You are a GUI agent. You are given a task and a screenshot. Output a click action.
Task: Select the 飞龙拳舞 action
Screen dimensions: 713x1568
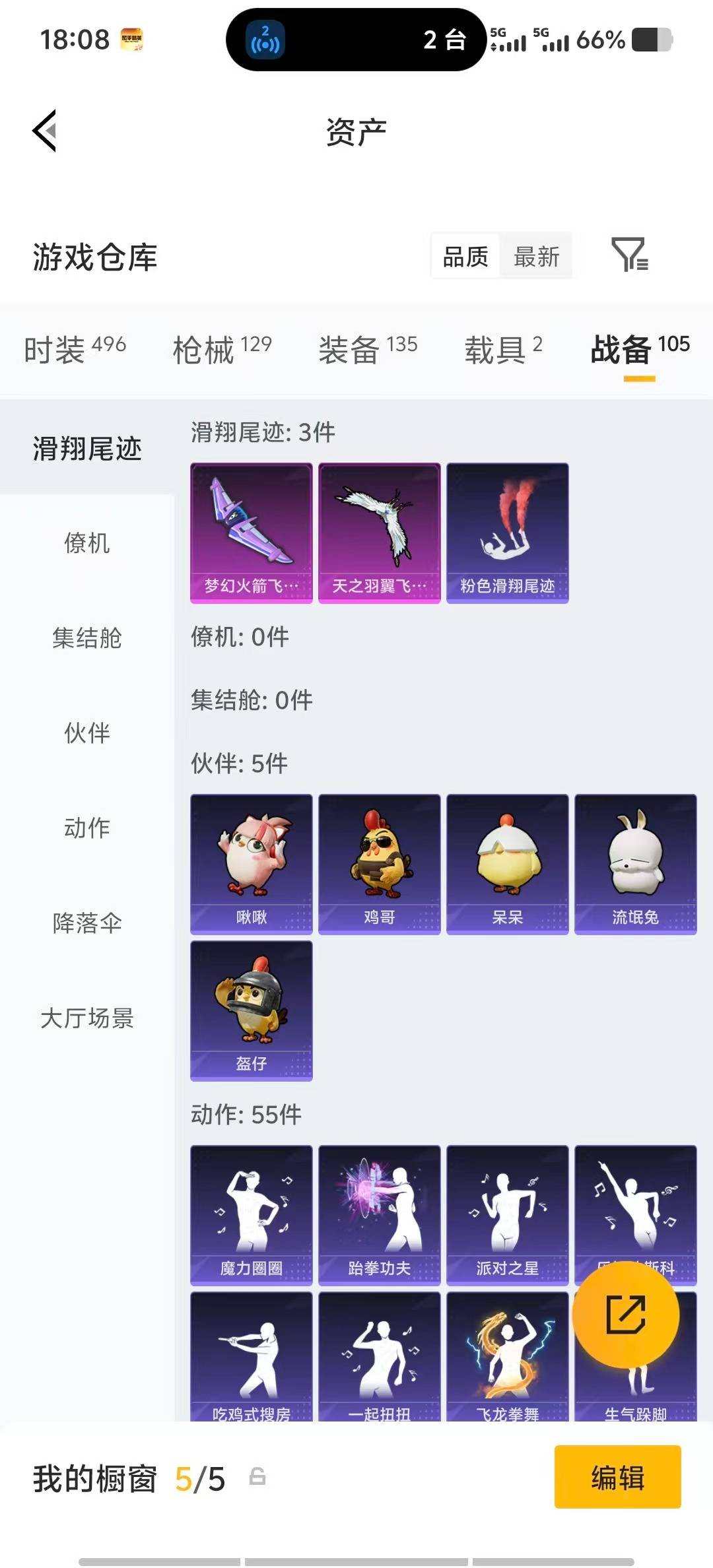pos(506,1356)
